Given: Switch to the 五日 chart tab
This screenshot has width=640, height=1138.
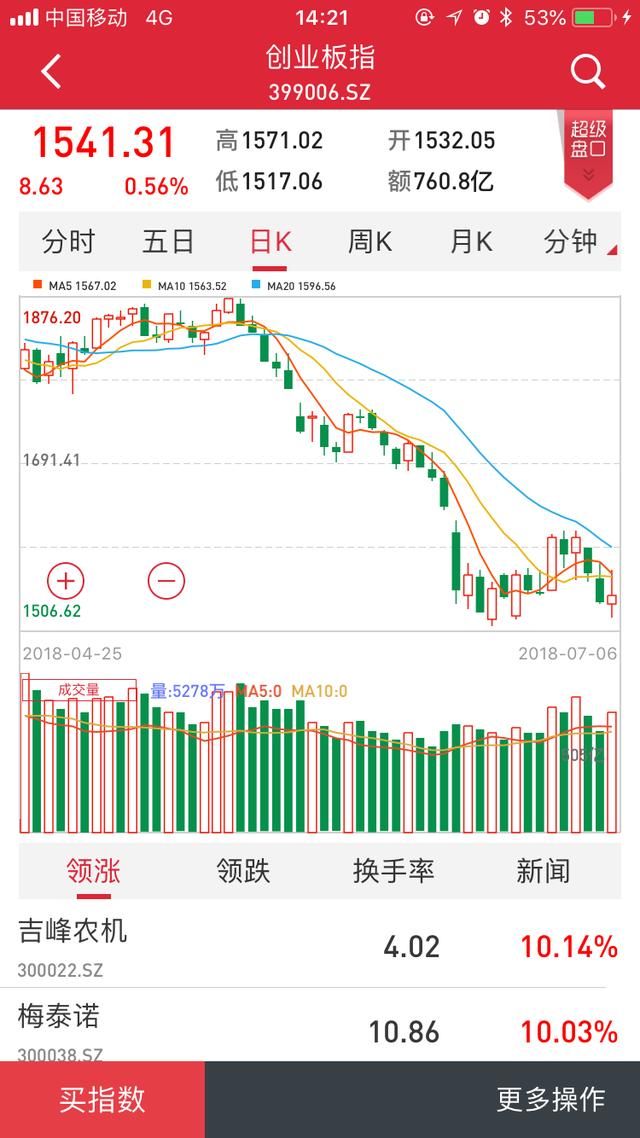Looking at the screenshot, I should point(168,242).
